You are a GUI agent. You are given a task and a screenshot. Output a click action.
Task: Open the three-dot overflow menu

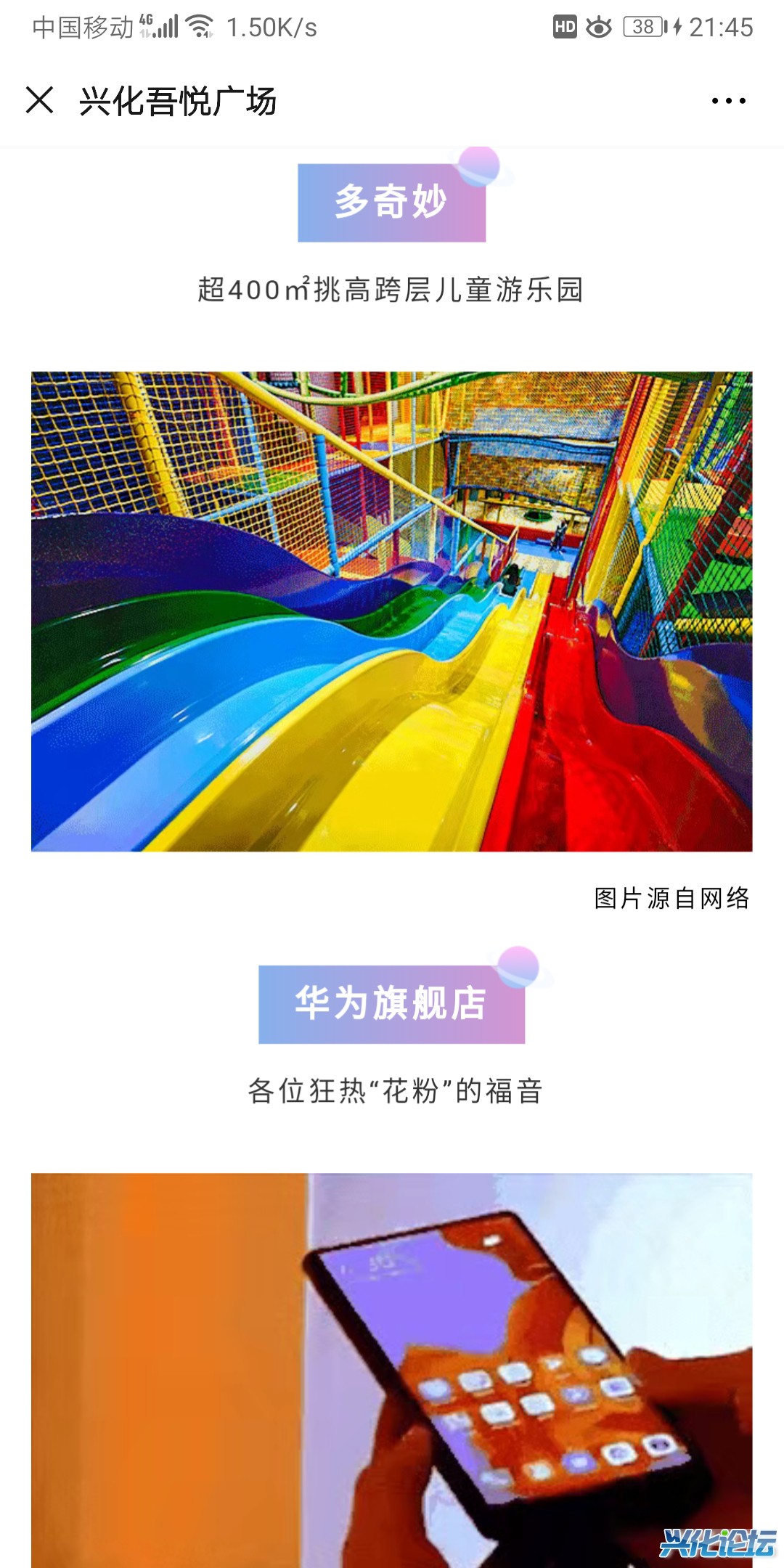728,101
